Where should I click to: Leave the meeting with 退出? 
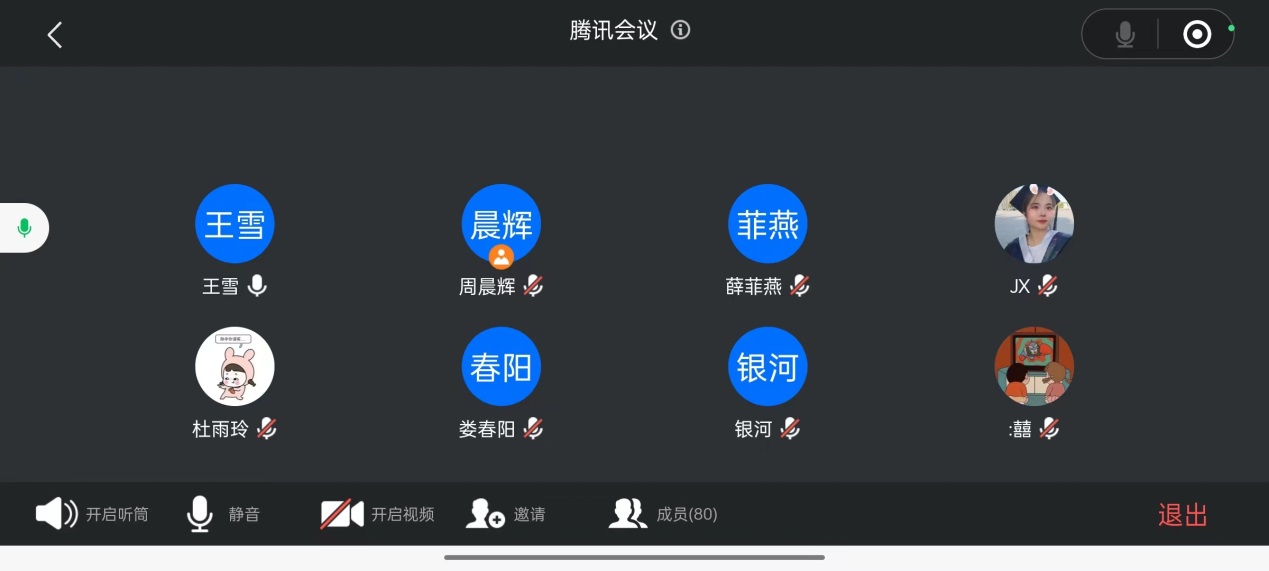pos(1183,515)
